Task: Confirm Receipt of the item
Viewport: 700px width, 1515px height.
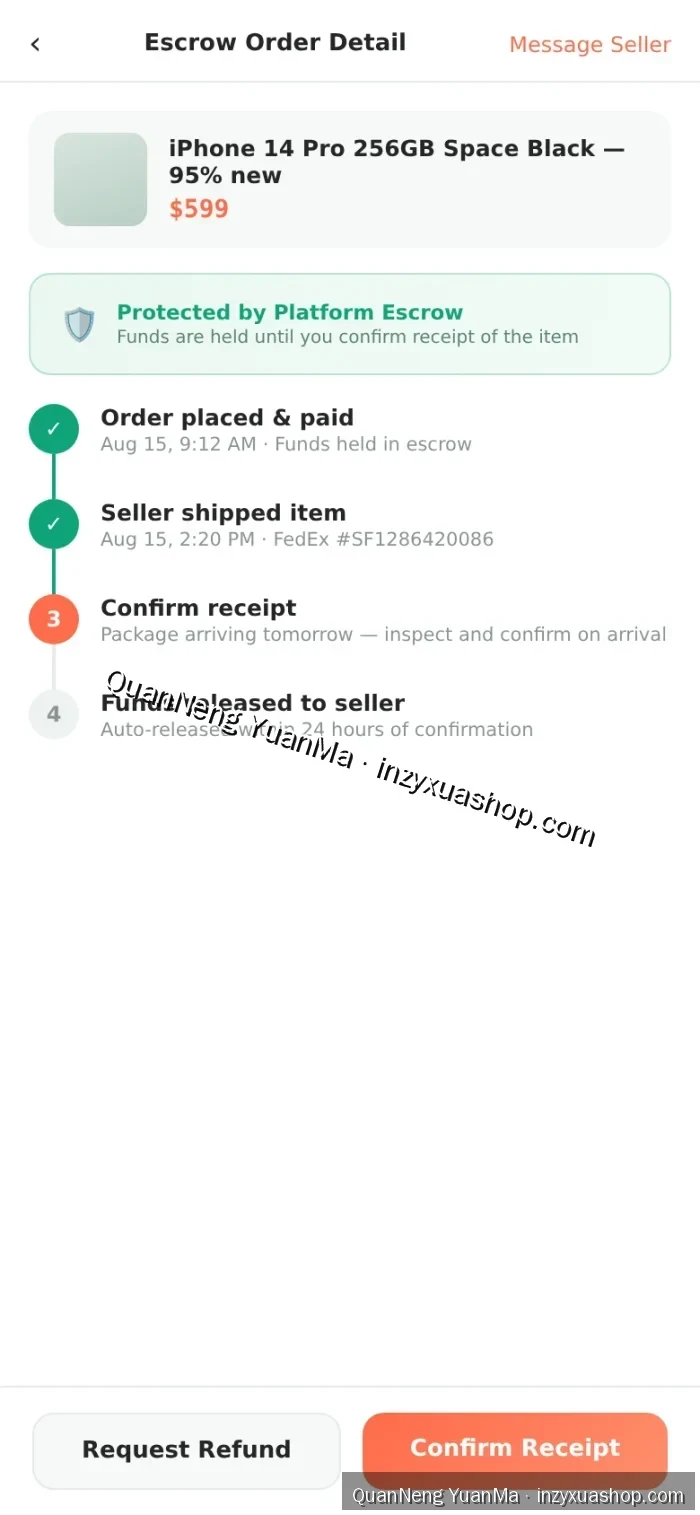Action: point(515,1449)
